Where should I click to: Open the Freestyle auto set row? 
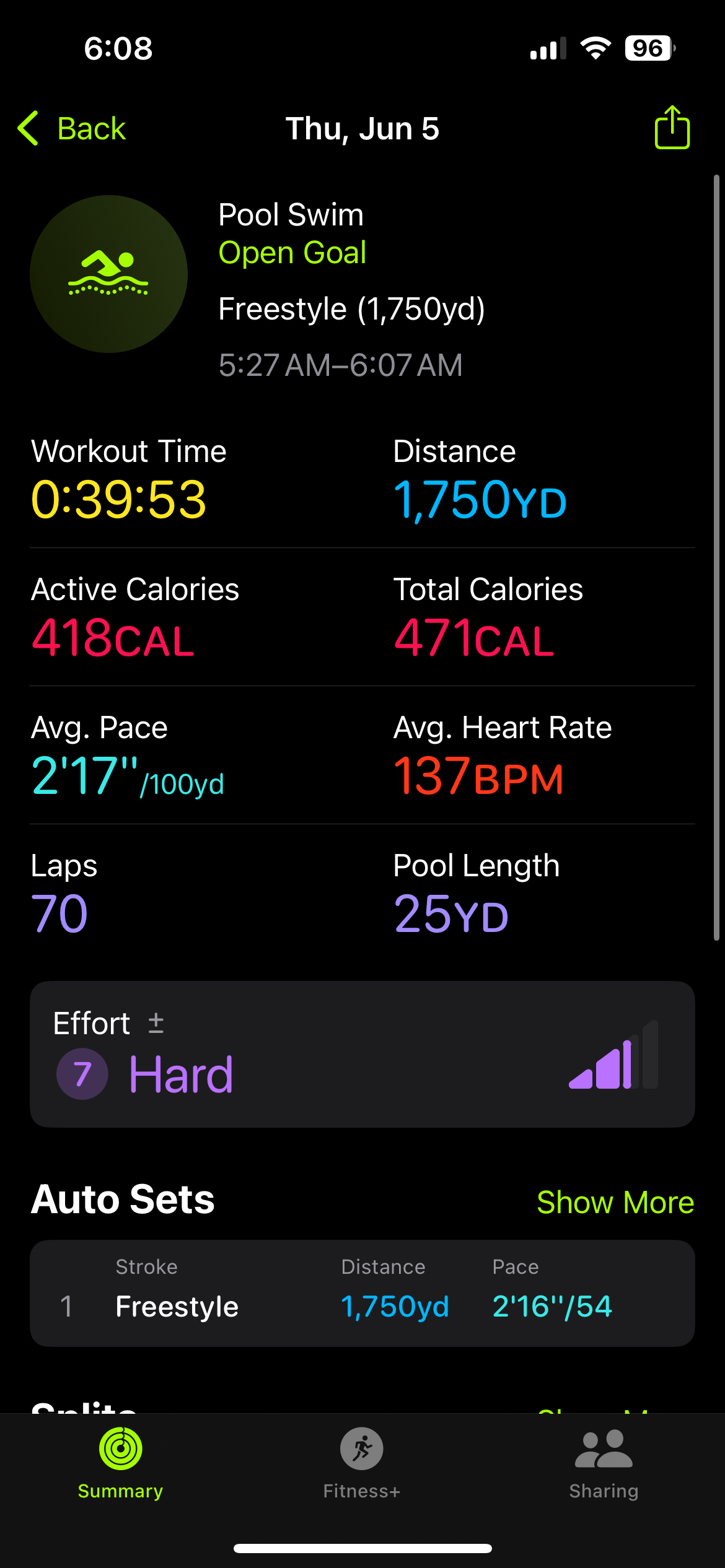[x=362, y=1293]
